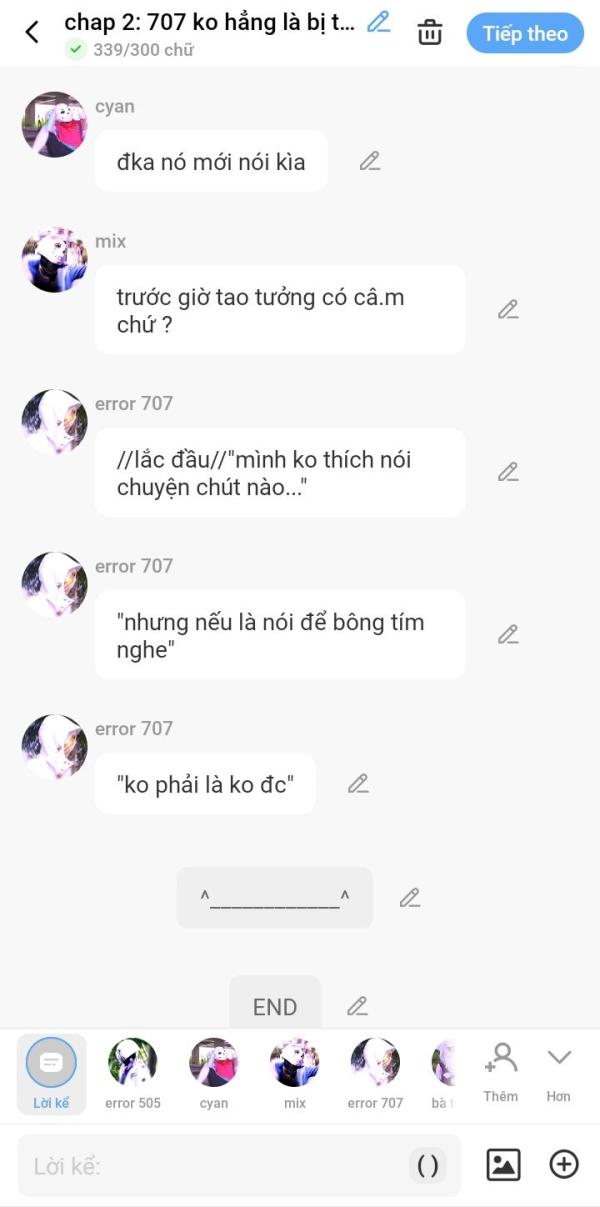Choose character error 707 as speaker
600x1207 pixels.
[375, 1073]
